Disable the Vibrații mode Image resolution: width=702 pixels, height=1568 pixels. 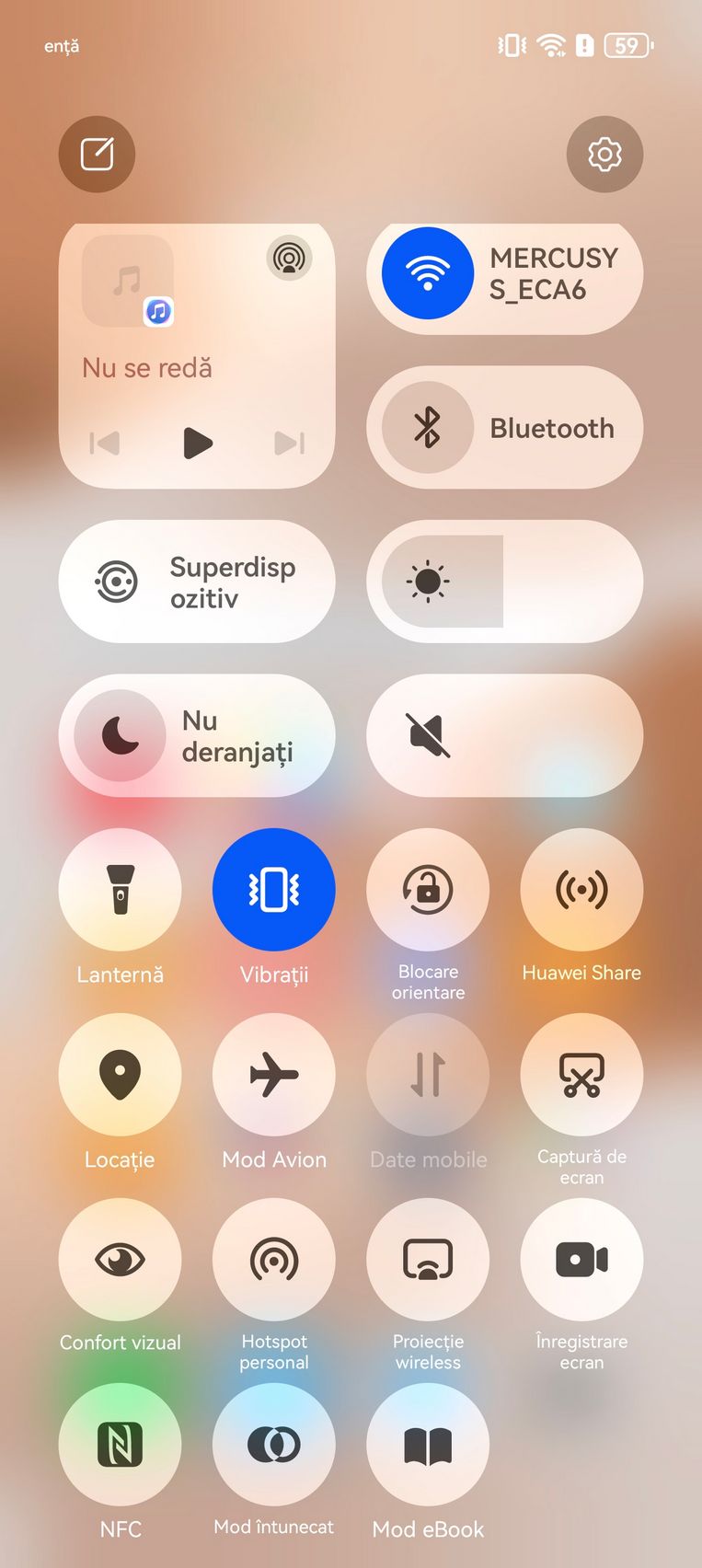pos(274,890)
